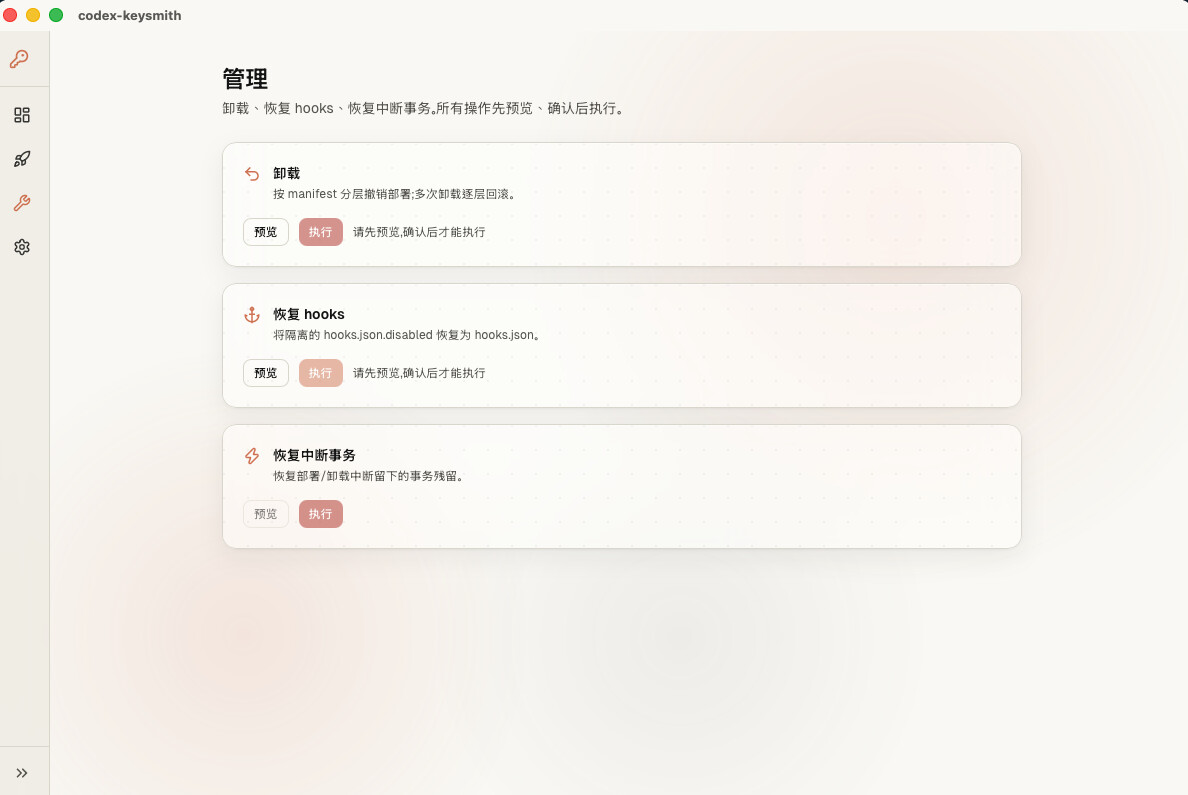This screenshot has width=1188, height=795.
Task: Close the window with the red button
Action: 11,15
